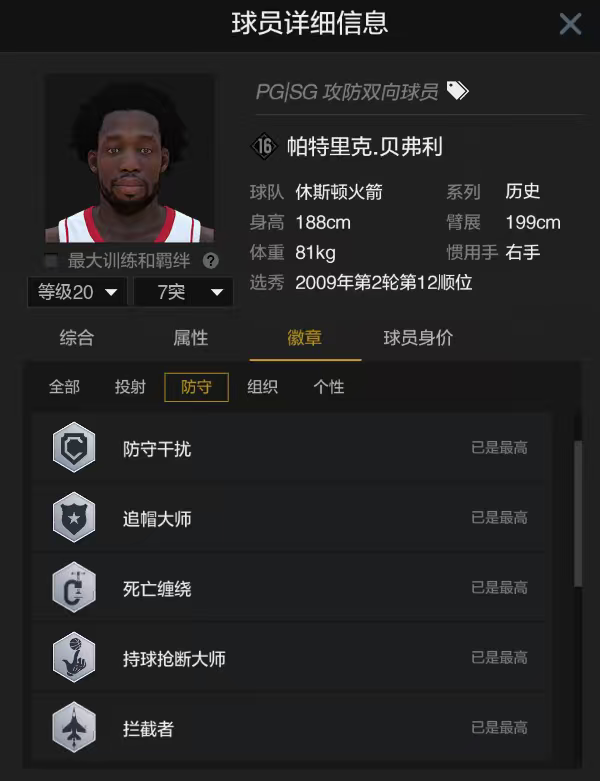Filter badges by 个性
Image resolution: width=600 pixels, height=781 pixels.
pos(329,387)
